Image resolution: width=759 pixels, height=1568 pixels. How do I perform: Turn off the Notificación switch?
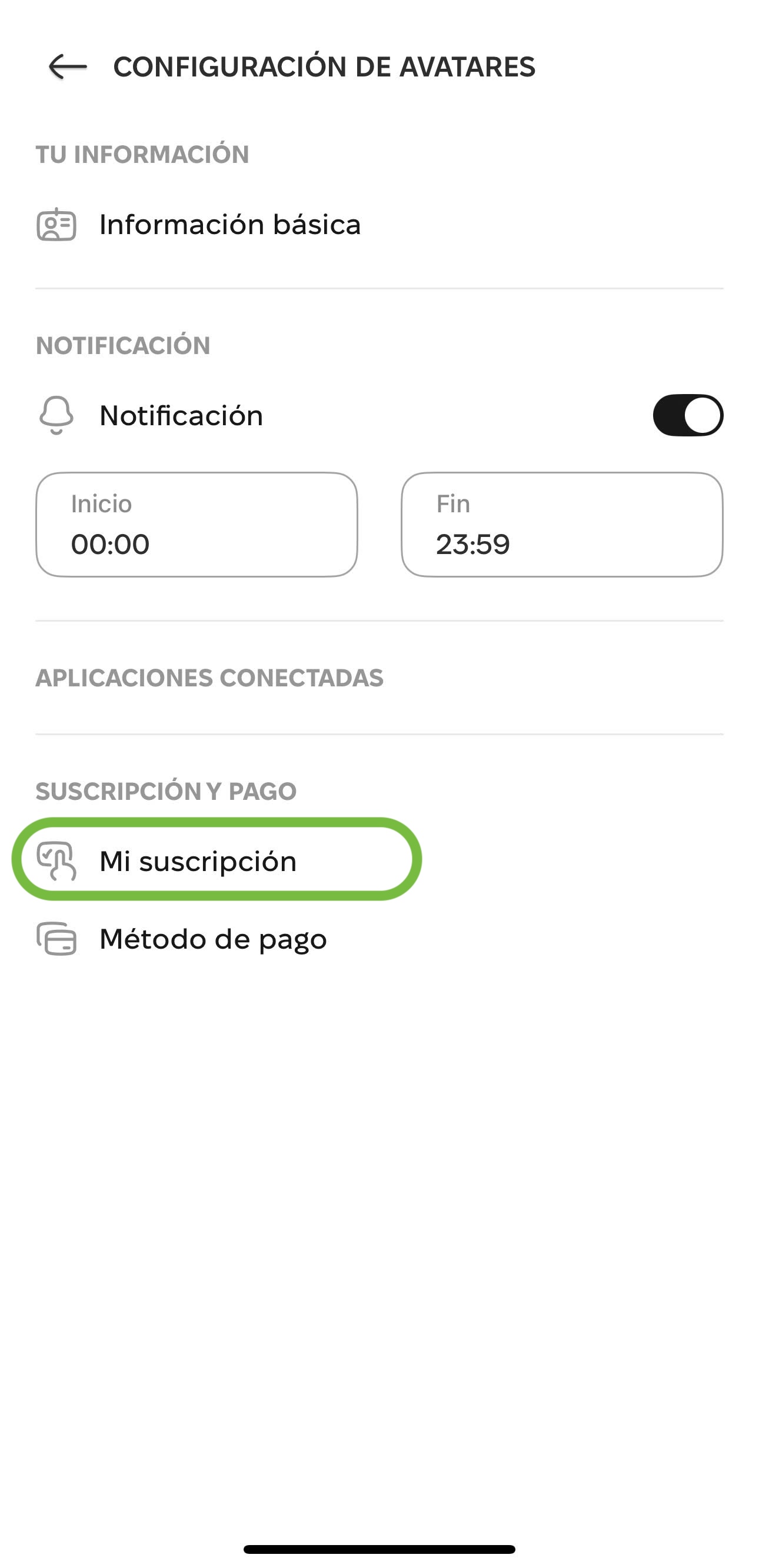click(x=688, y=415)
